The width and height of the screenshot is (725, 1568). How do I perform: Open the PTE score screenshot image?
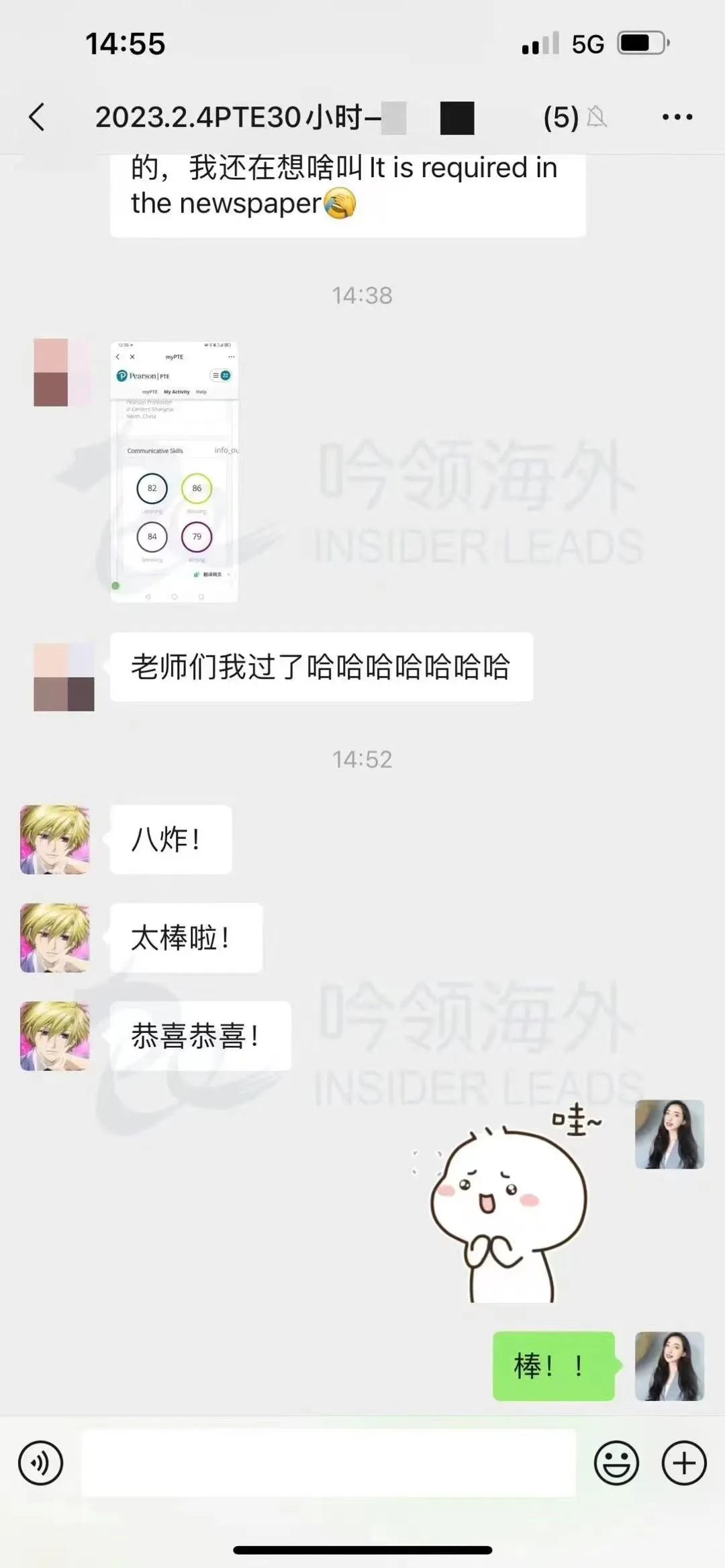click(x=175, y=471)
